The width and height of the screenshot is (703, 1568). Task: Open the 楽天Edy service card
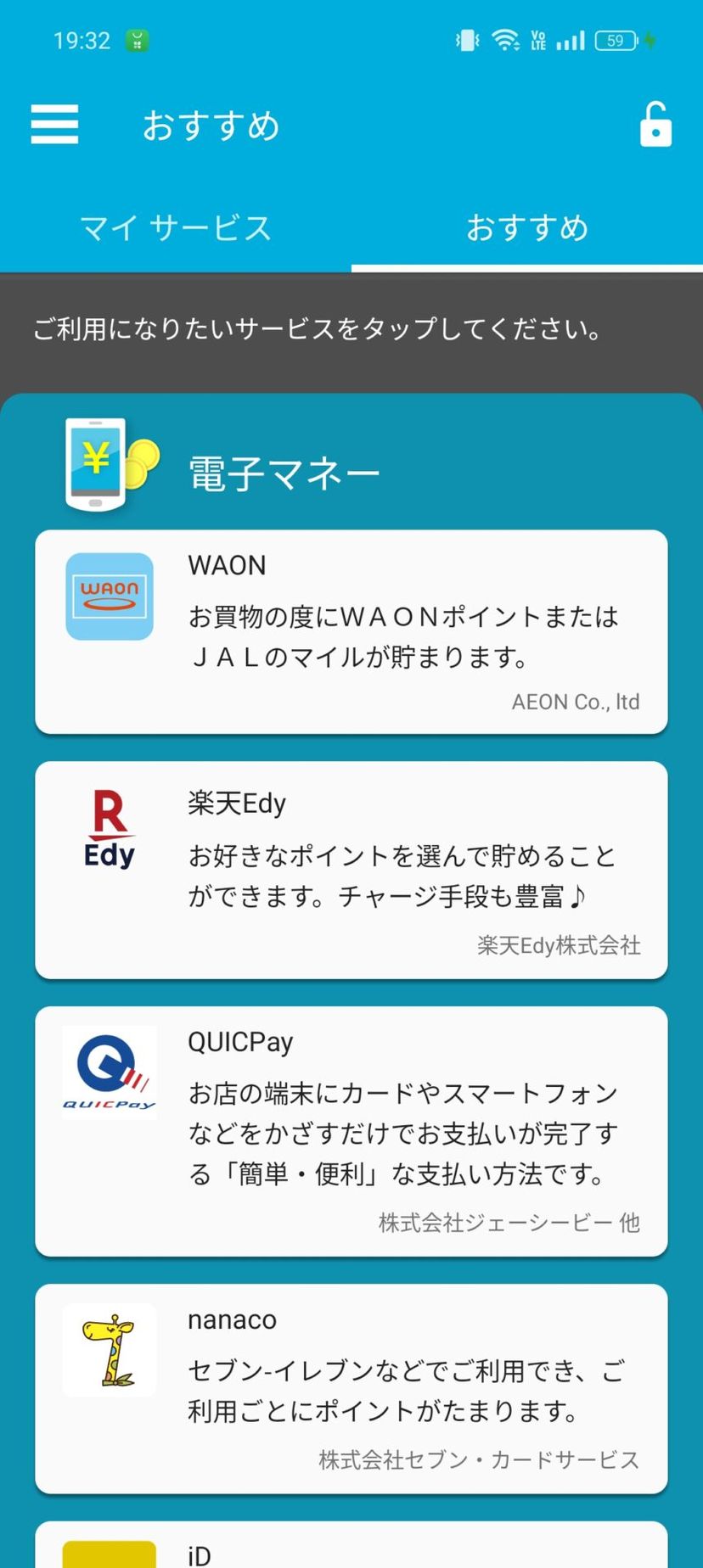pyautogui.click(x=351, y=870)
